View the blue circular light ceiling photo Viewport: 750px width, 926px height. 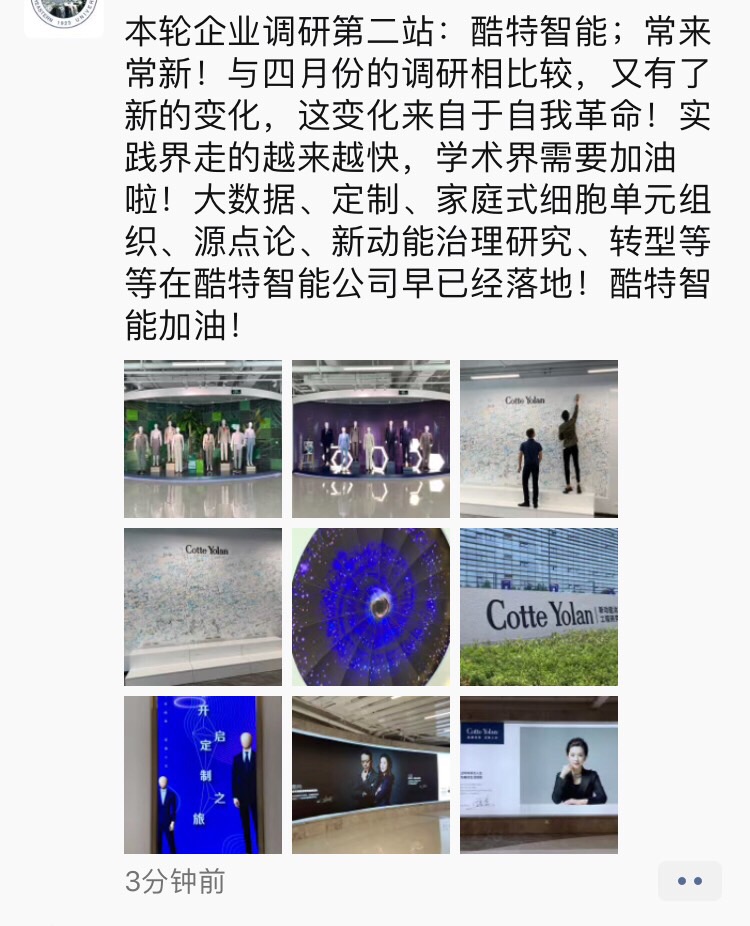[x=371, y=607]
